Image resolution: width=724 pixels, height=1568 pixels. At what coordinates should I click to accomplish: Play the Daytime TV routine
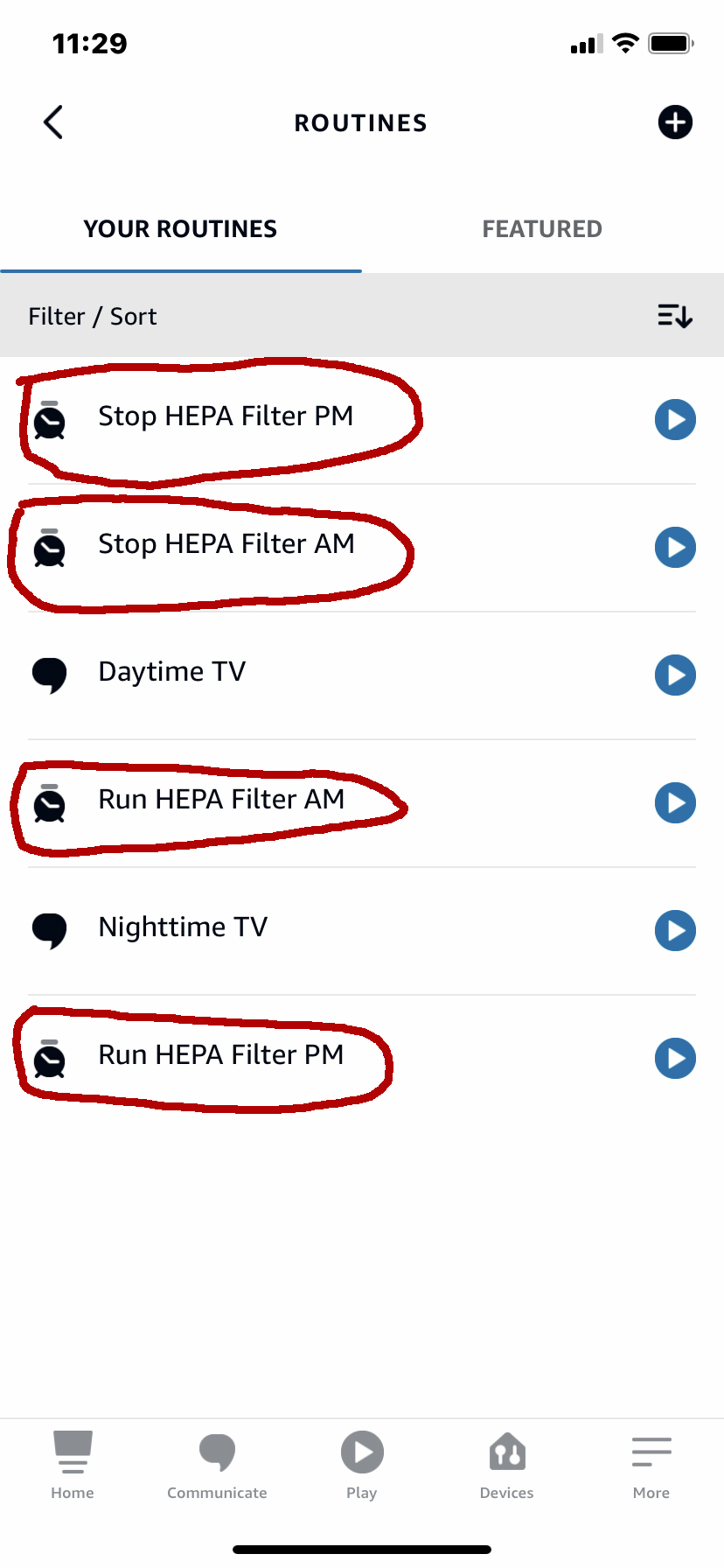(675, 675)
